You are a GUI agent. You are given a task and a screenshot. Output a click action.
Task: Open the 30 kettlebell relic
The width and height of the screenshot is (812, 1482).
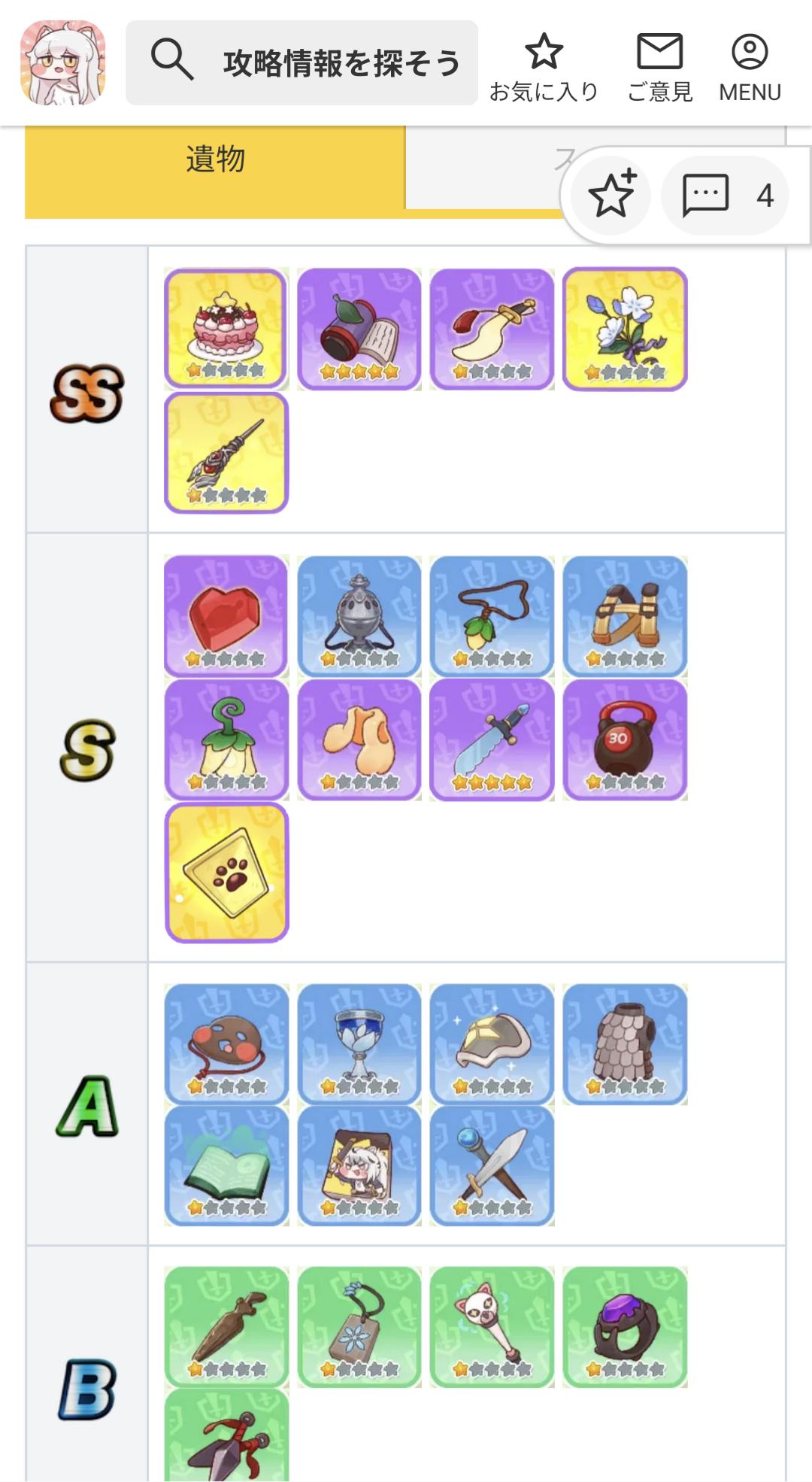(x=625, y=739)
